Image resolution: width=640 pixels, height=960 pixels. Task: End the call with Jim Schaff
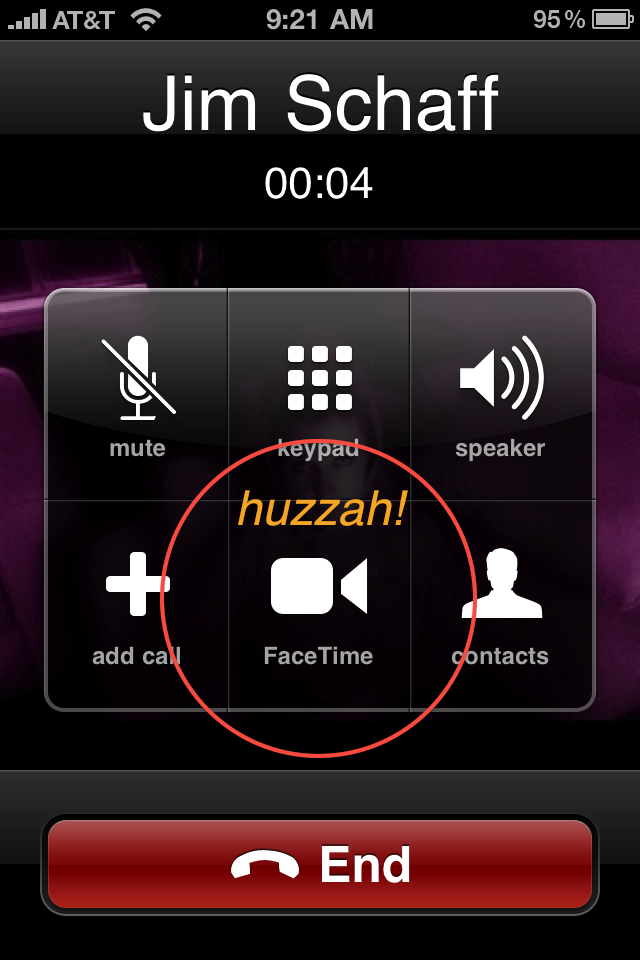pyautogui.click(x=320, y=864)
